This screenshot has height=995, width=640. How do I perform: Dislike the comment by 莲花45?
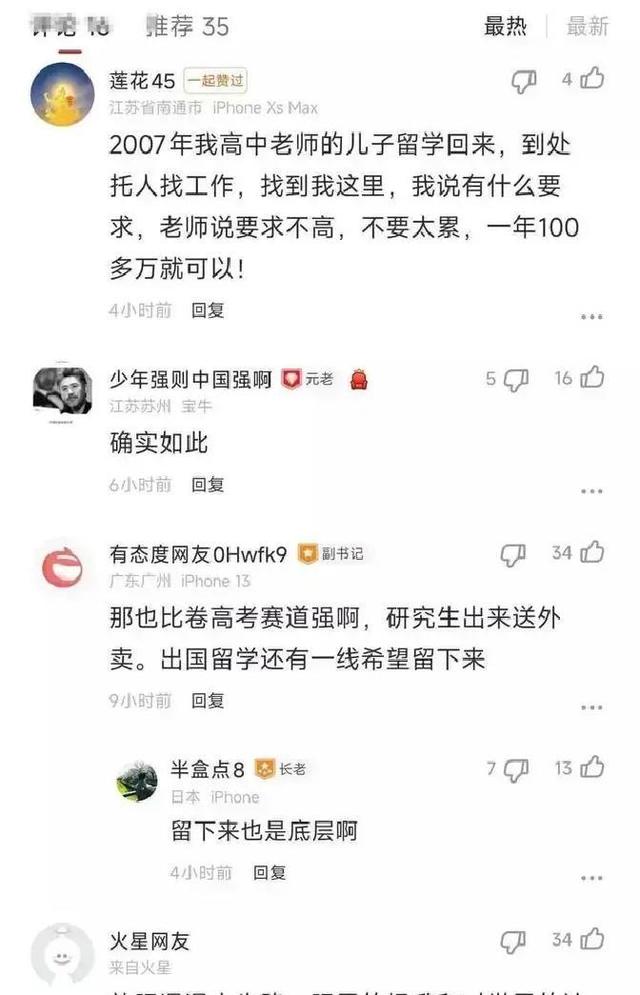tap(524, 81)
